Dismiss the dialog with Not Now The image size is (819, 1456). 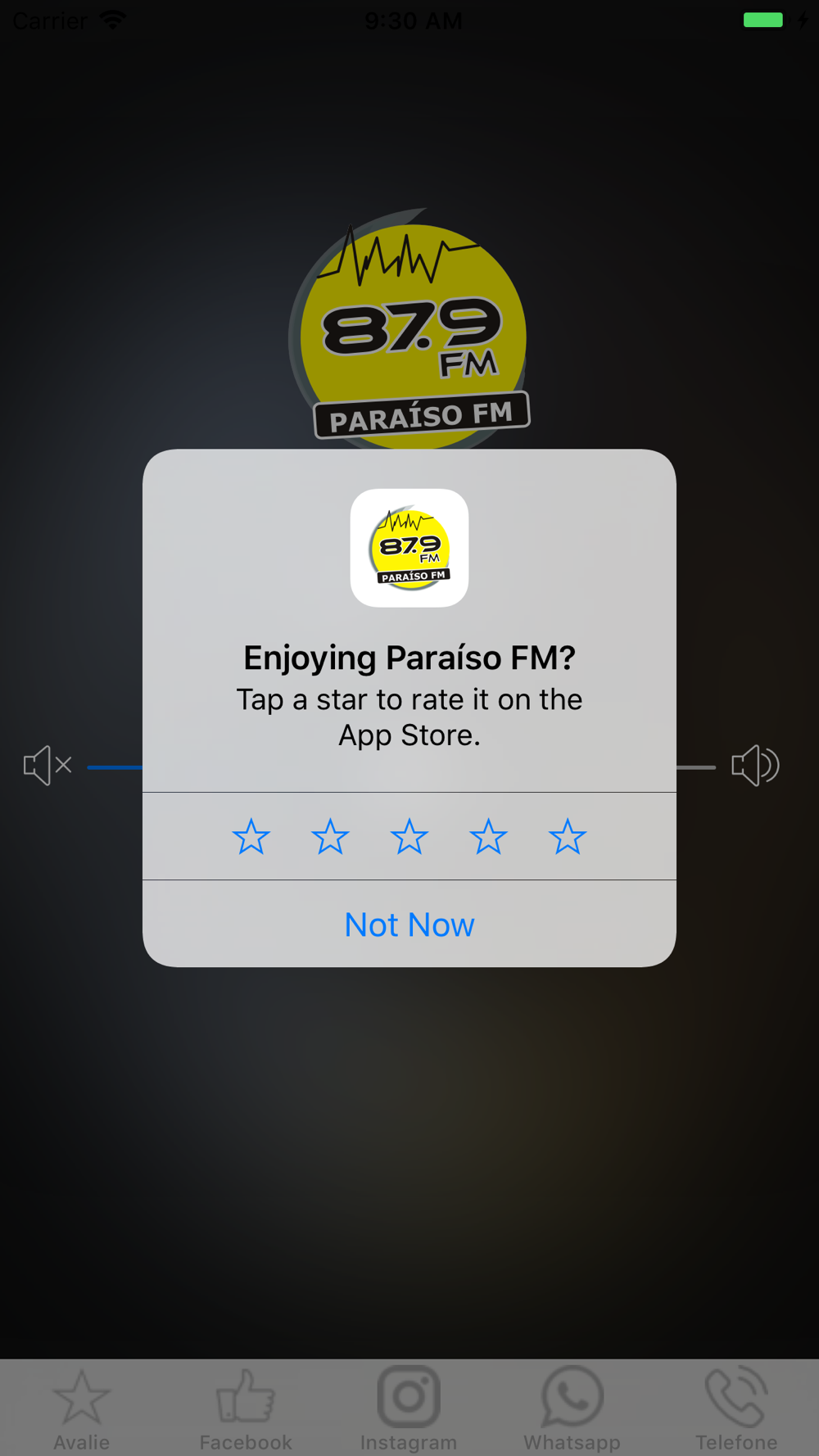point(409,925)
